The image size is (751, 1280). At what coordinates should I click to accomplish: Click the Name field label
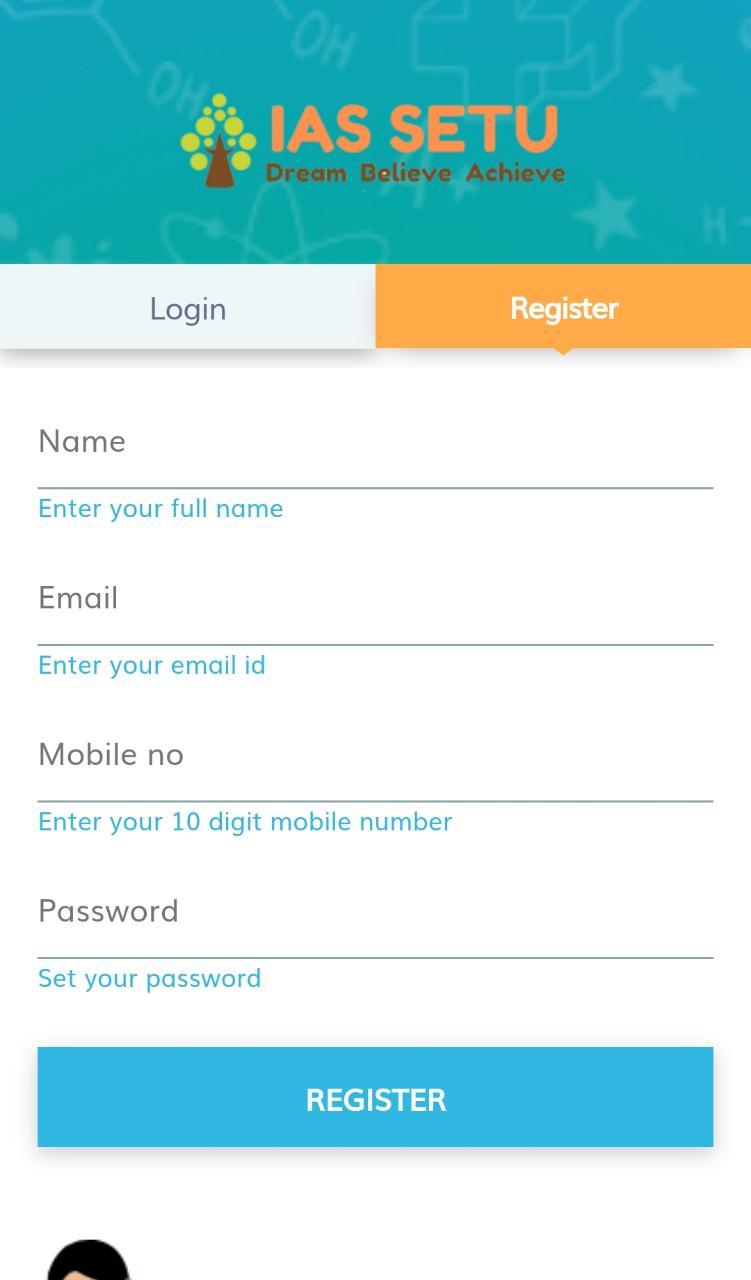point(82,441)
